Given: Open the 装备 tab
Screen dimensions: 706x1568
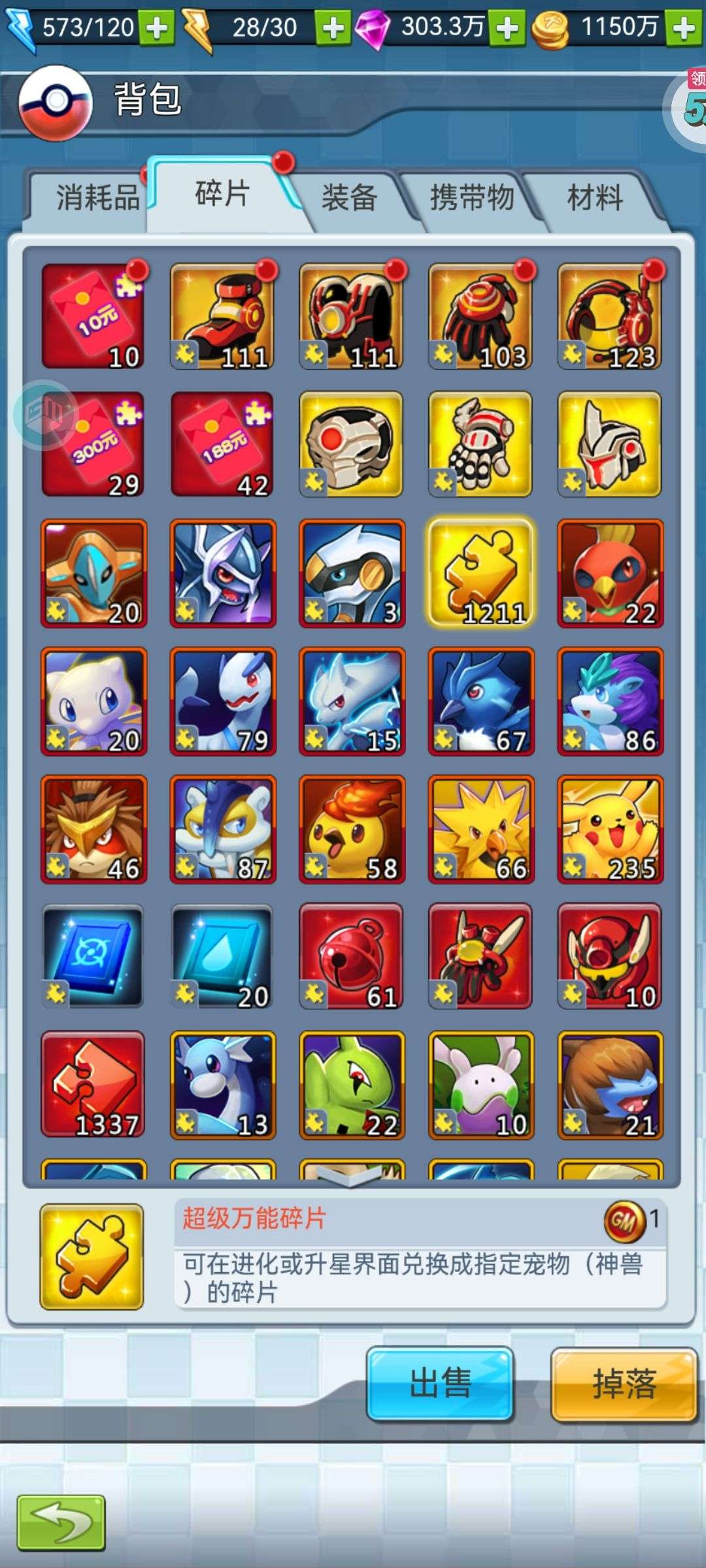Looking at the screenshot, I should tap(349, 197).
